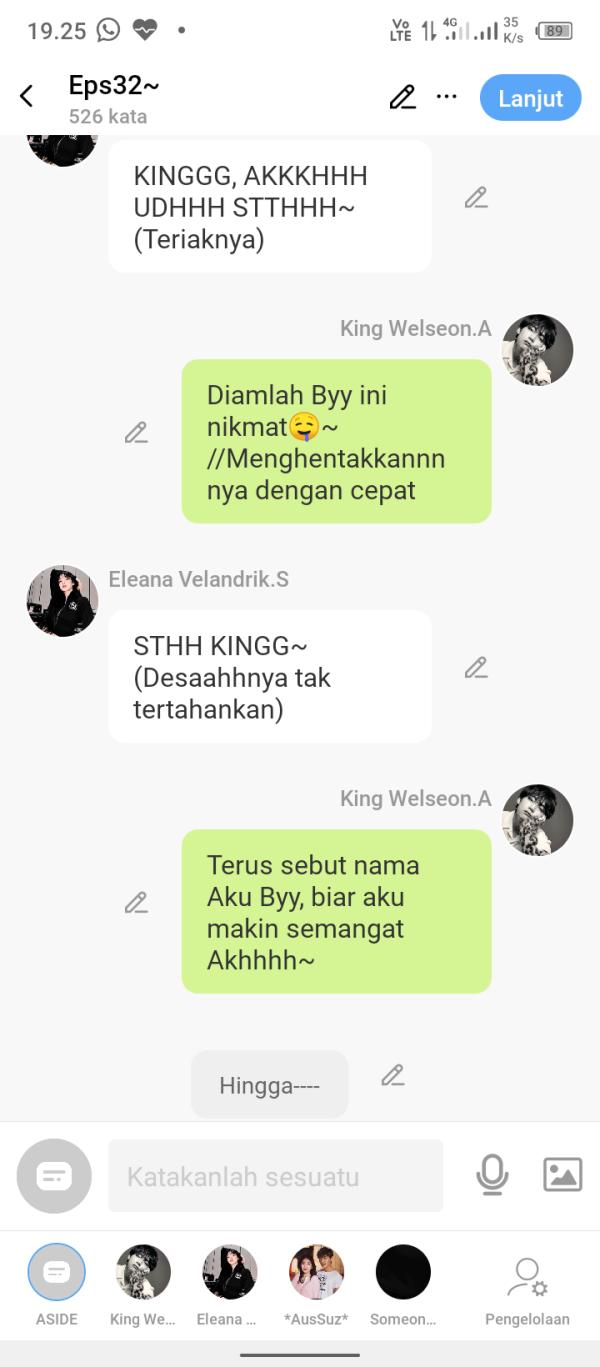The image size is (600, 1367).
Task: Open Pengelolaan character management
Action: (527, 1289)
